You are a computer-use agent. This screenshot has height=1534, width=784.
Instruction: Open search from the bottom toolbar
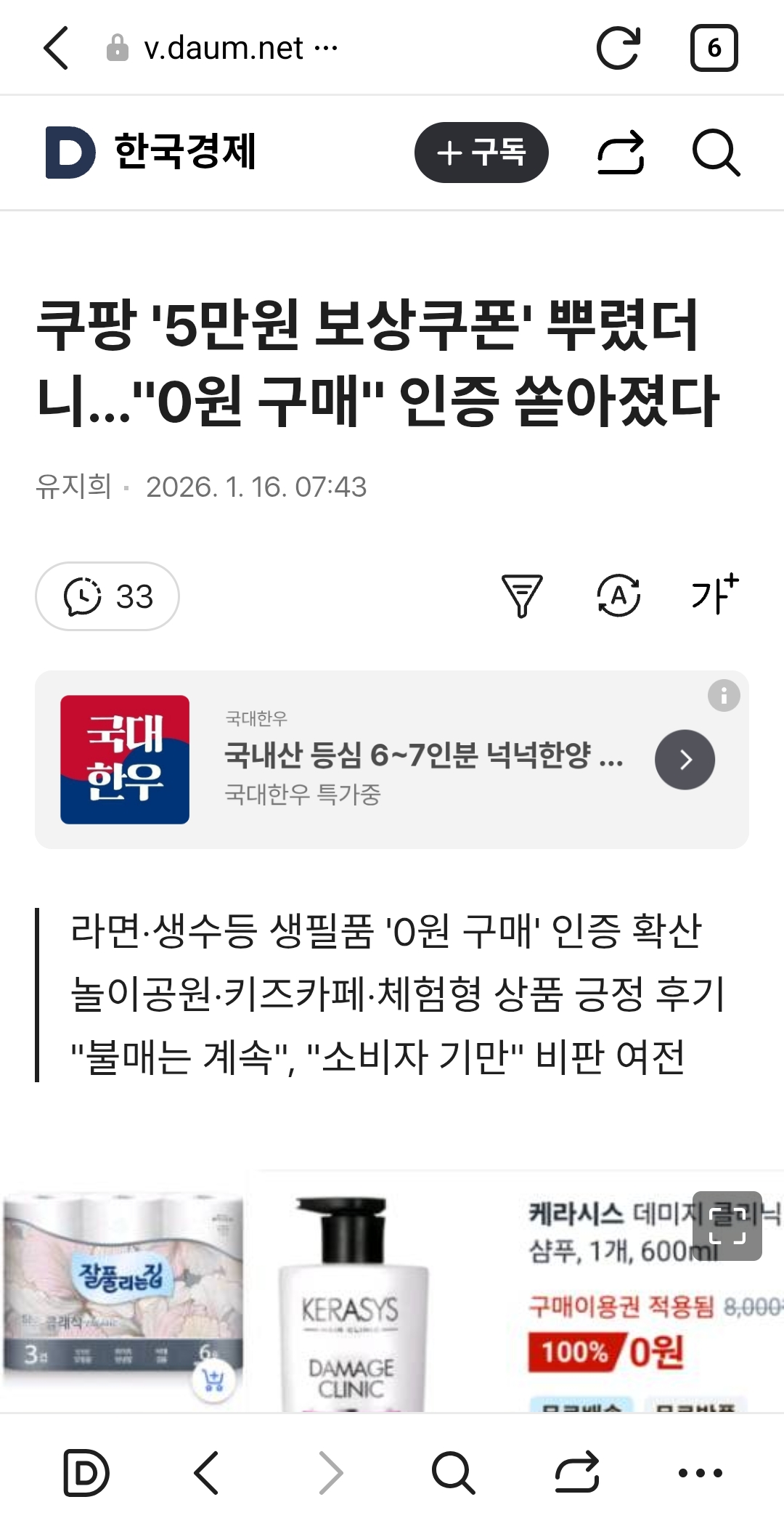453,1473
